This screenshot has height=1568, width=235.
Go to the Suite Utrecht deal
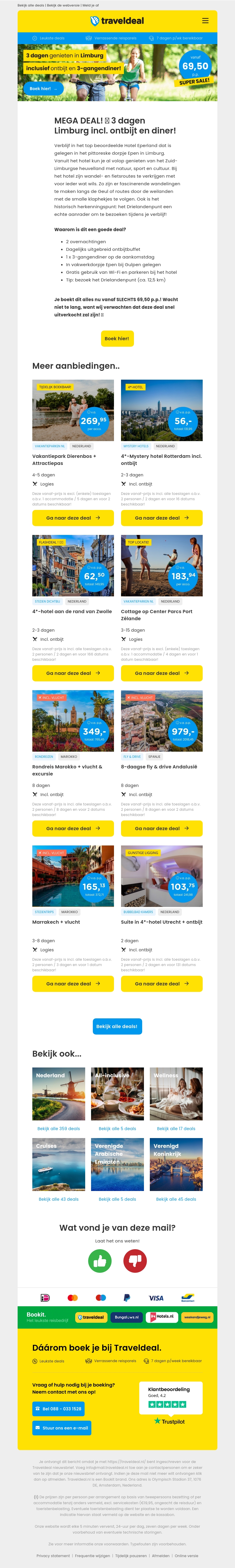point(161,984)
